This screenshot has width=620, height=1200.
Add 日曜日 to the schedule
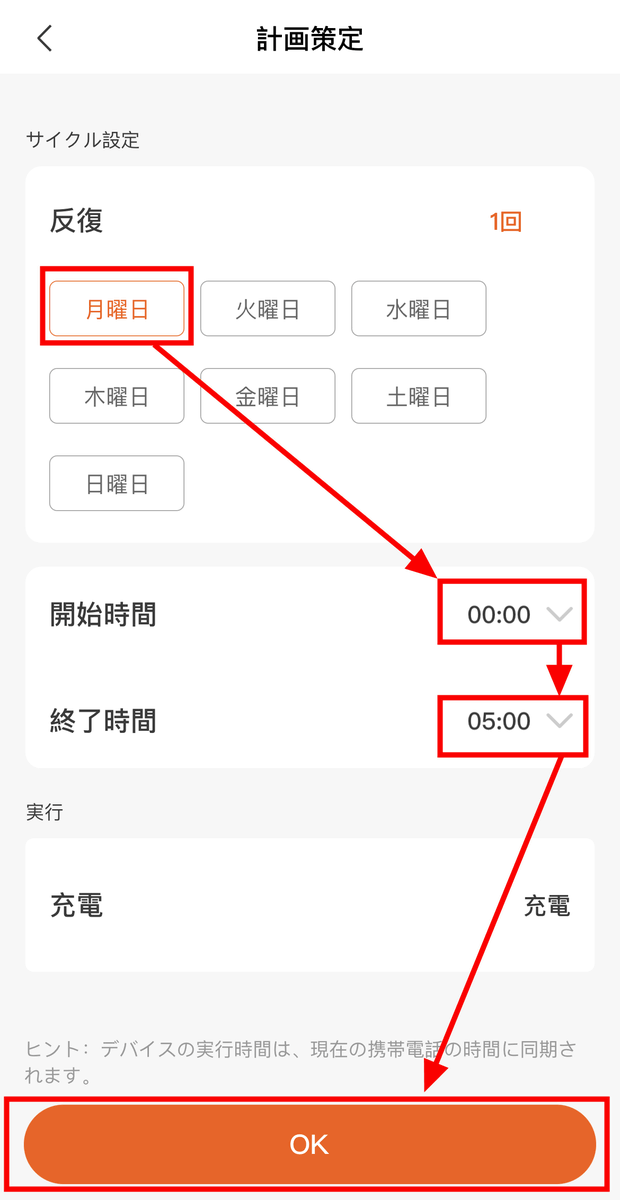click(x=117, y=484)
